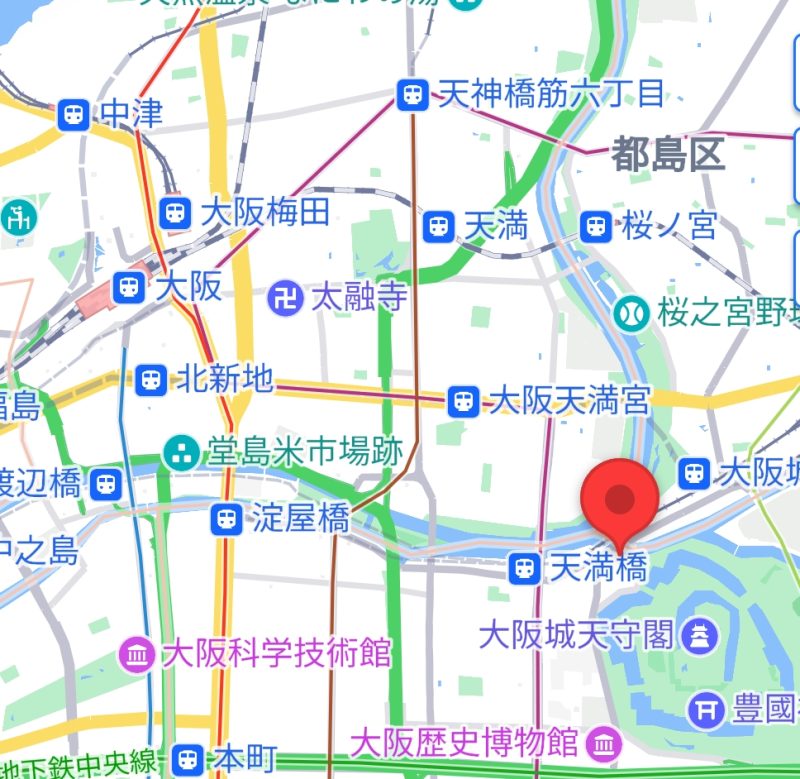
Task: Tap the red location pin
Action: [620, 499]
